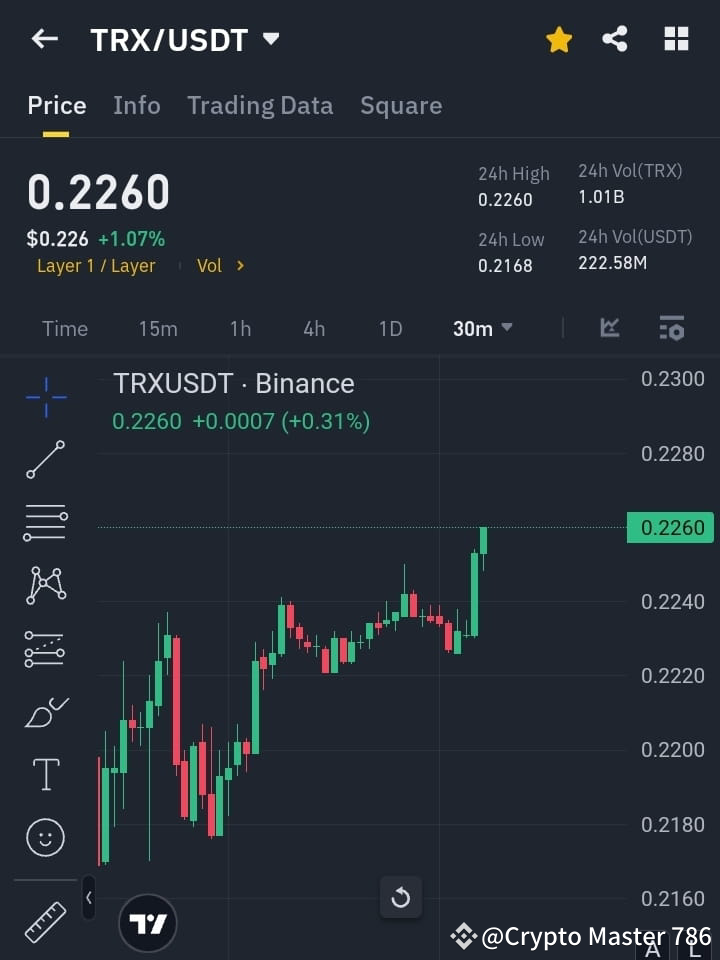The height and width of the screenshot is (960, 720).
Task: Open the 30m interval dropdown
Action: (x=482, y=328)
